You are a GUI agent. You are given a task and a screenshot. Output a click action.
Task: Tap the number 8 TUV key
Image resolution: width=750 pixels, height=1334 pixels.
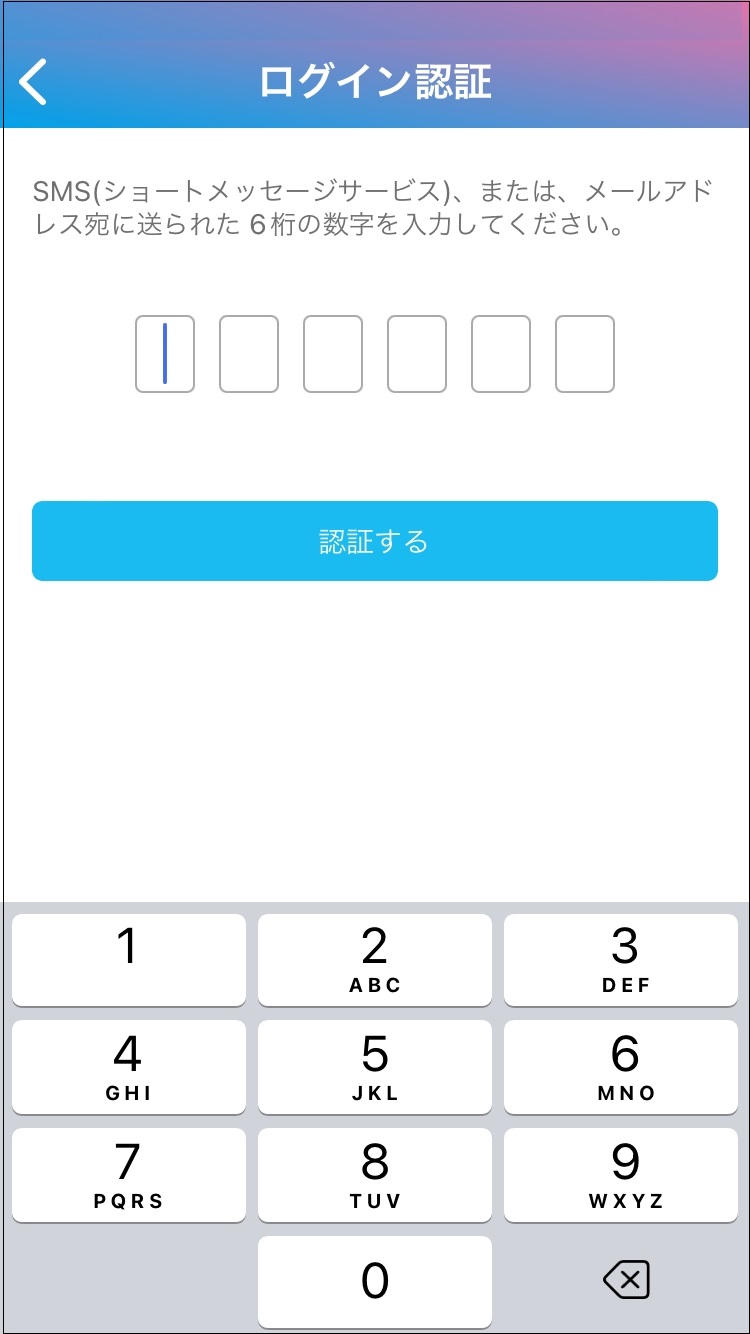(x=374, y=1175)
